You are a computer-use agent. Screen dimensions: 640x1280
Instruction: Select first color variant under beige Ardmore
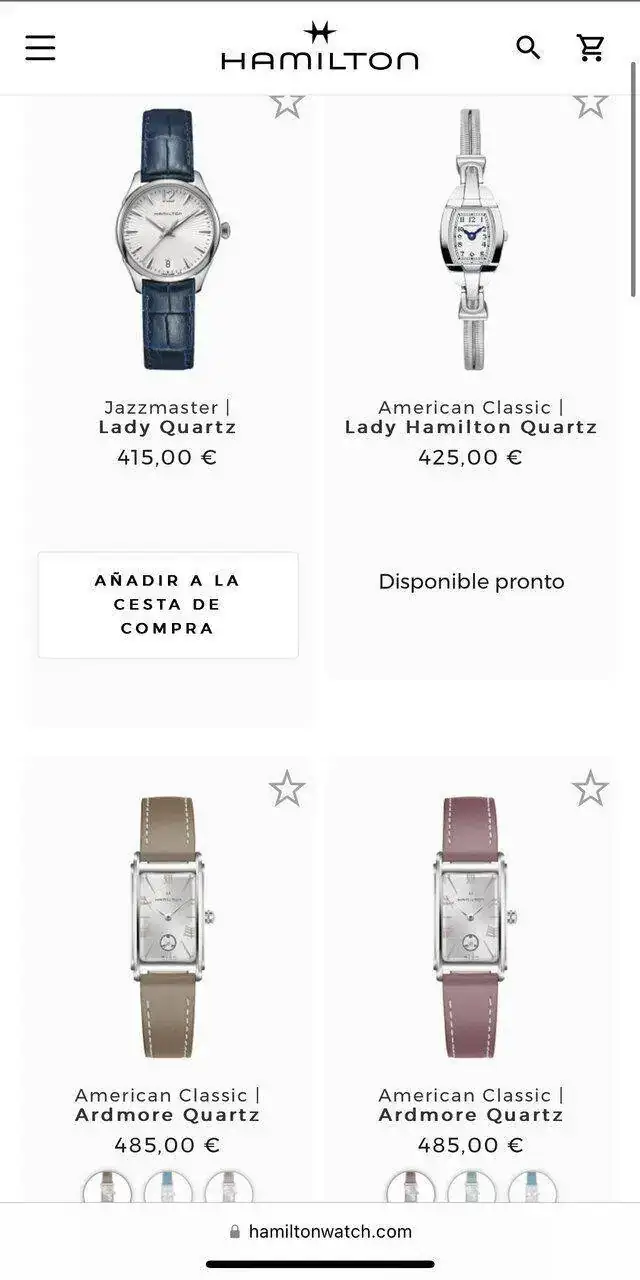coord(107,1188)
